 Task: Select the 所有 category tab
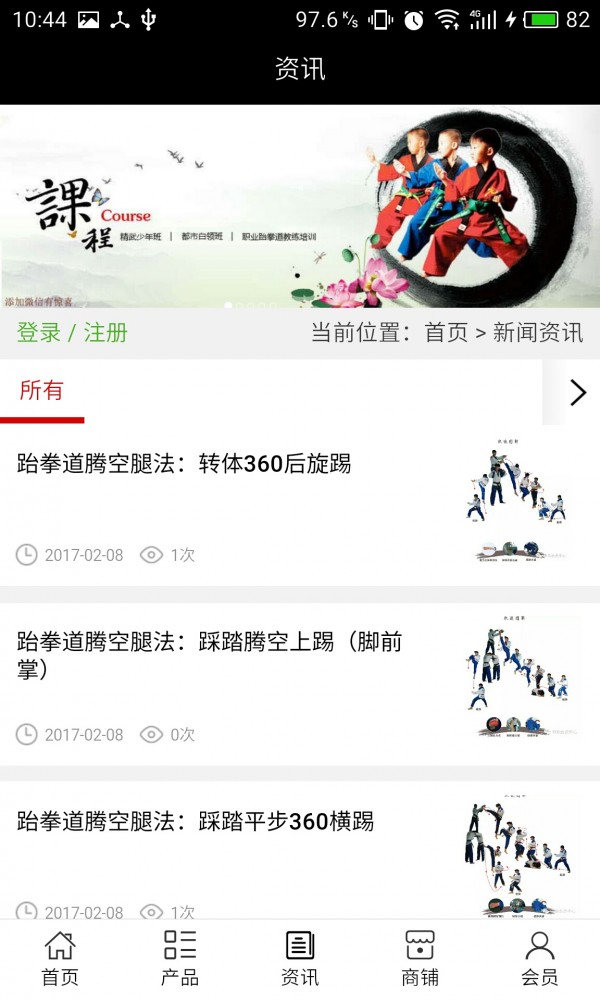pyautogui.click(x=42, y=391)
